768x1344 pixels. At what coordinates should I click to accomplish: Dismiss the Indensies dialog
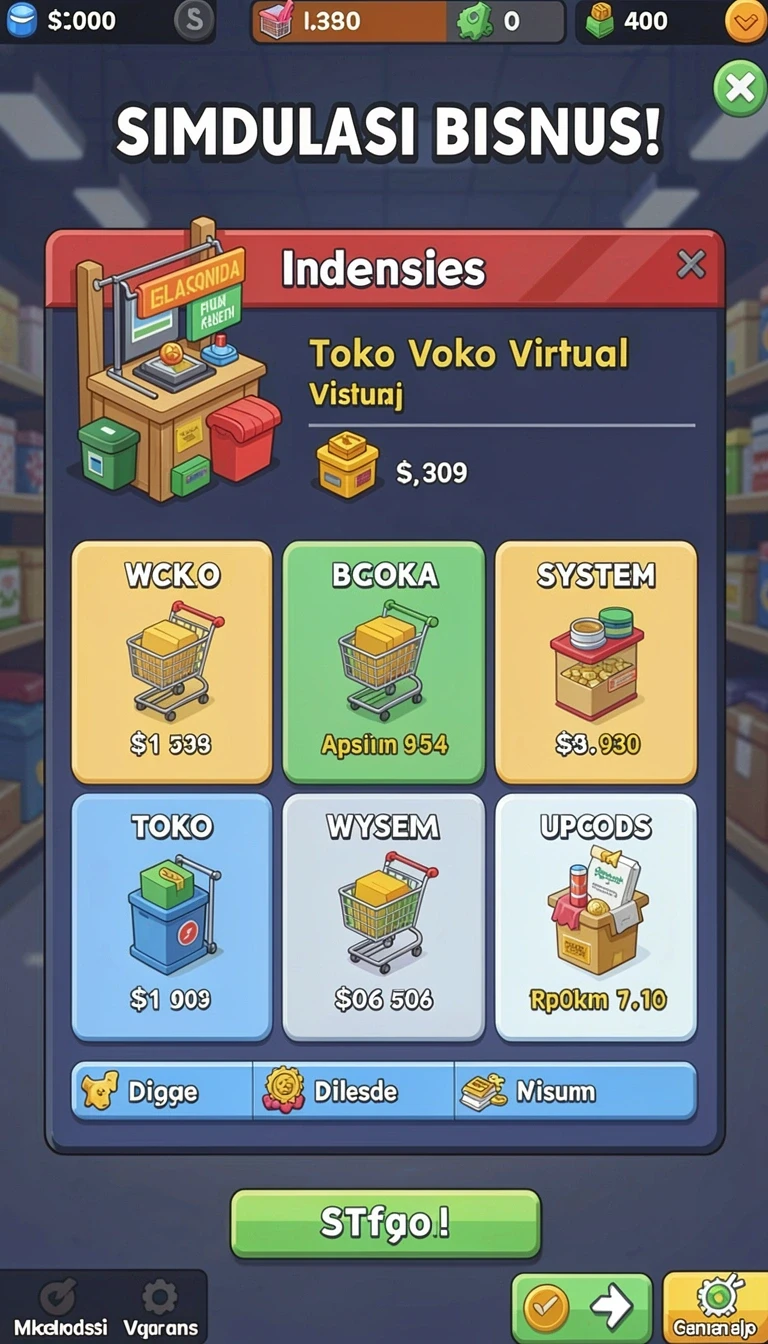(691, 265)
